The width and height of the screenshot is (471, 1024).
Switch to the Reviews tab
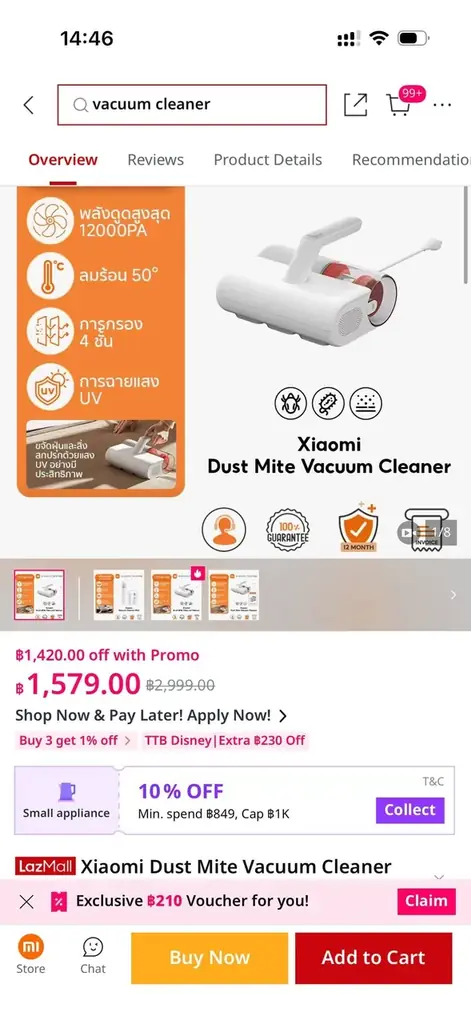[x=155, y=159]
